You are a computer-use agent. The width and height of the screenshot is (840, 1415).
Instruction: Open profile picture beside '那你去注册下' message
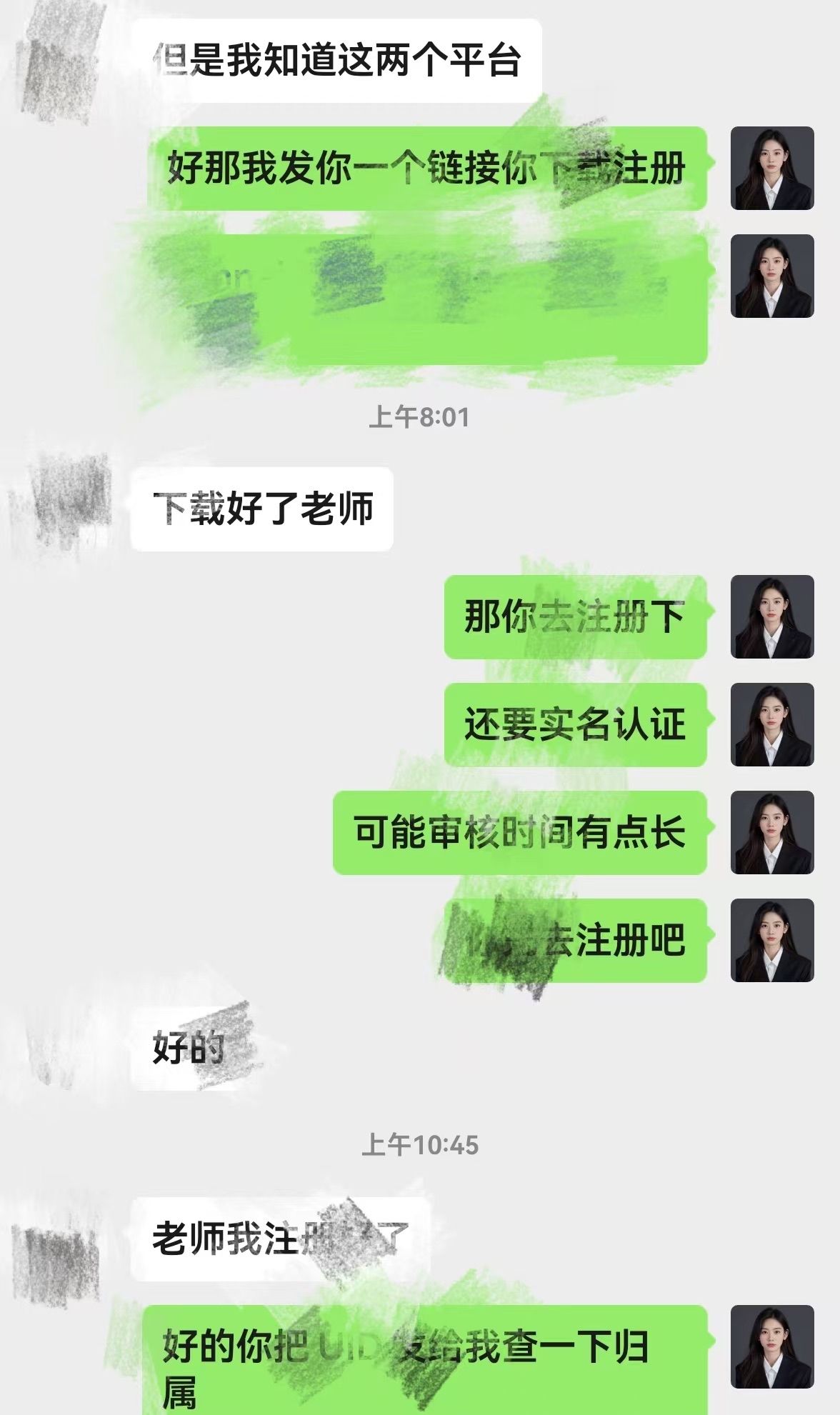[x=772, y=616]
